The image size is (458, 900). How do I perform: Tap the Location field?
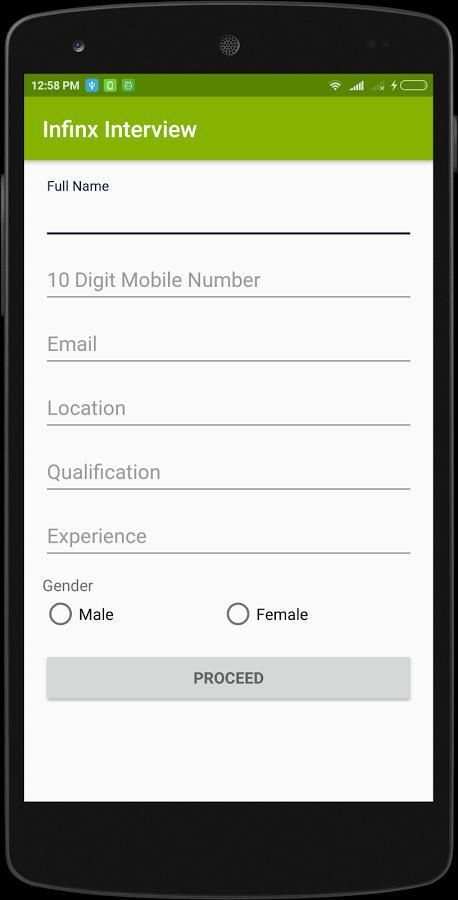click(228, 408)
